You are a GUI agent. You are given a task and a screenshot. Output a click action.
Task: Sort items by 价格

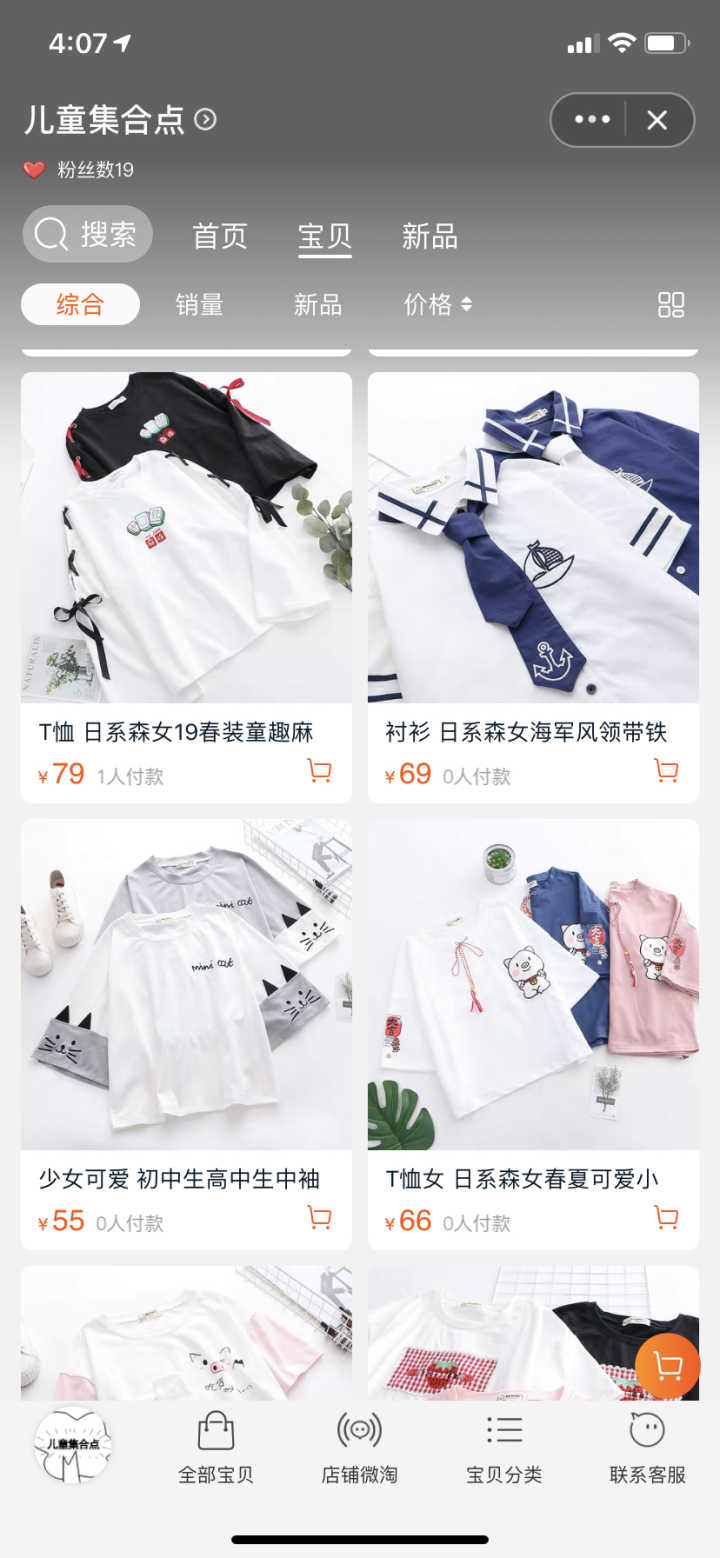coord(437,304)
